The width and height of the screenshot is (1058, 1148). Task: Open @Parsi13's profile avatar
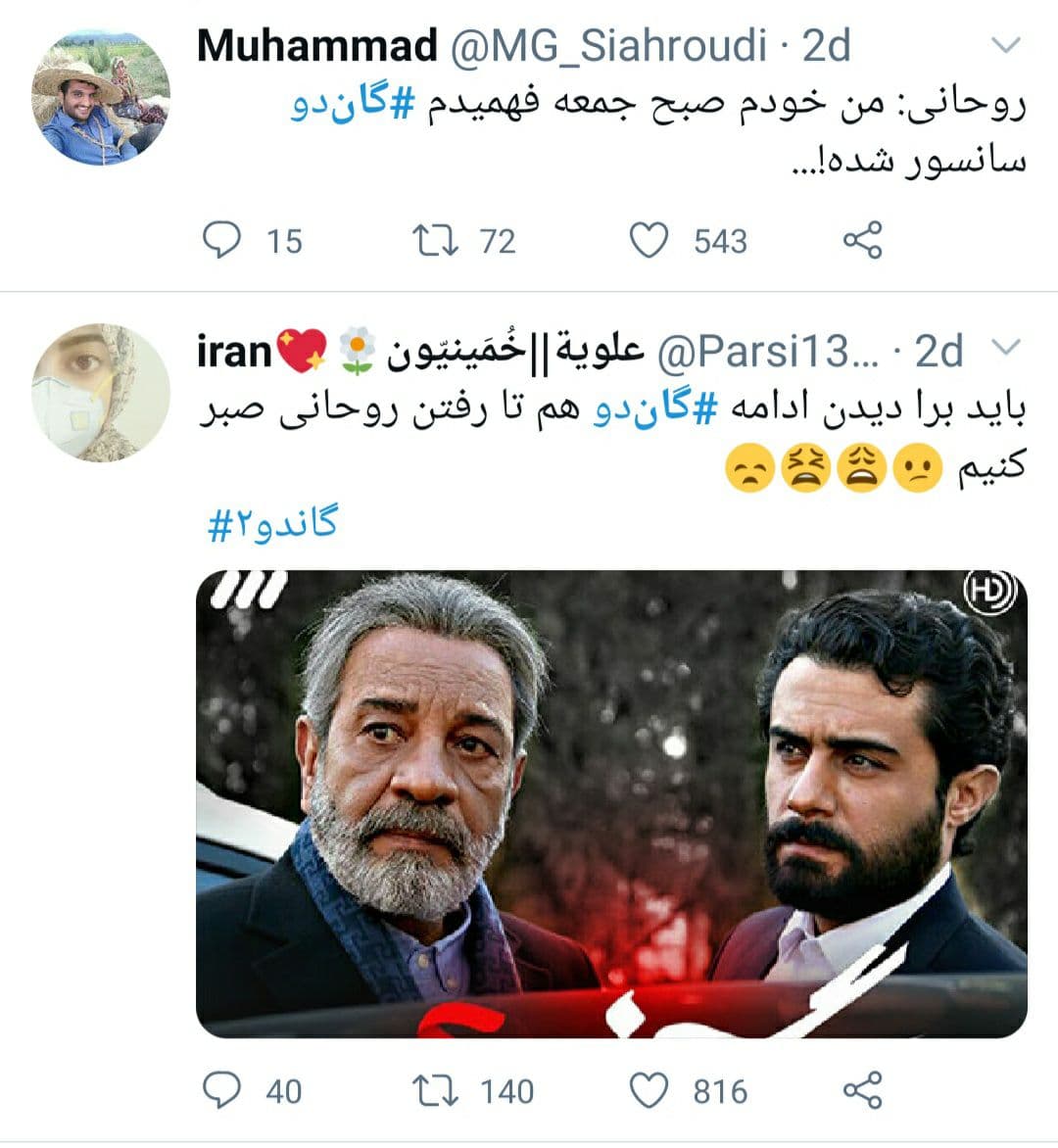tap(100, 392)
